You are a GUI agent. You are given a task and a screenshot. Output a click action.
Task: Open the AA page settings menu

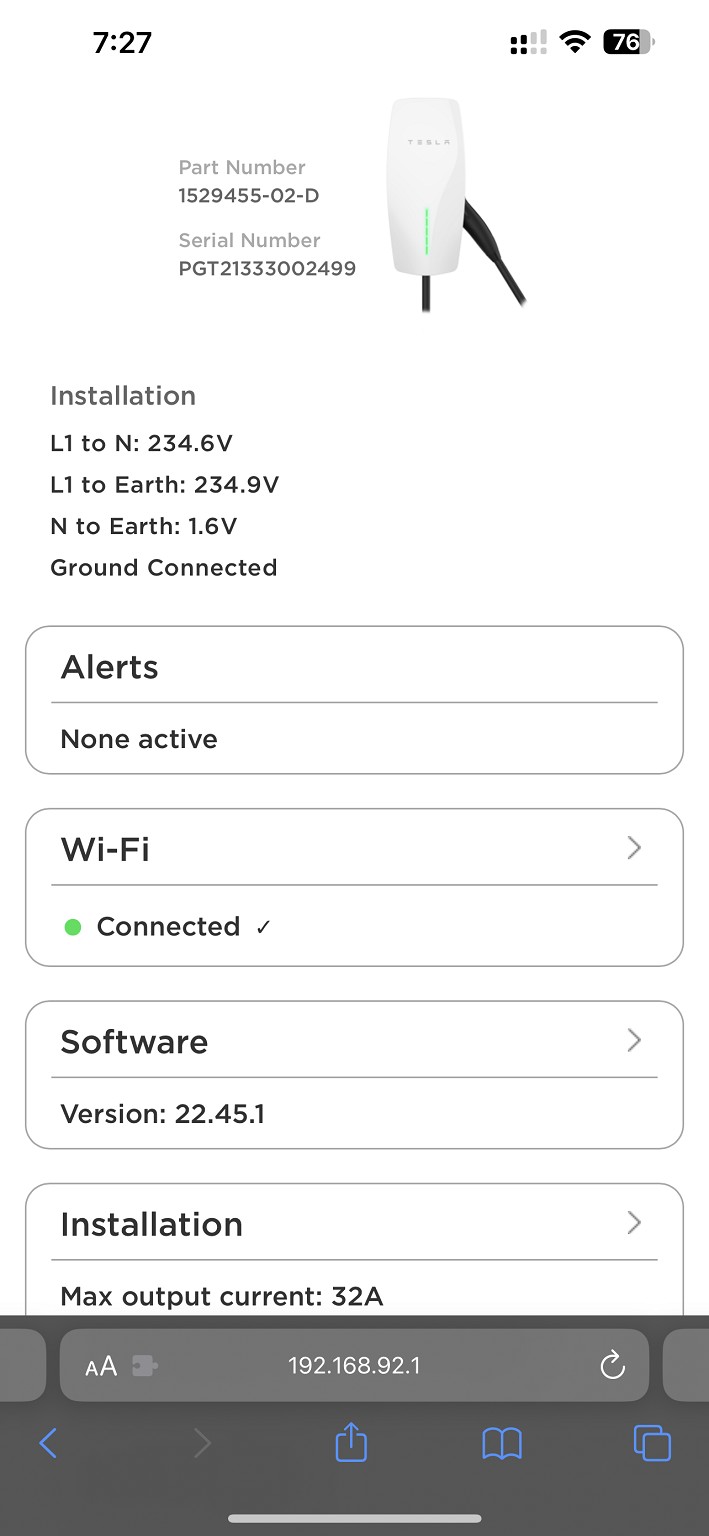101,1366
